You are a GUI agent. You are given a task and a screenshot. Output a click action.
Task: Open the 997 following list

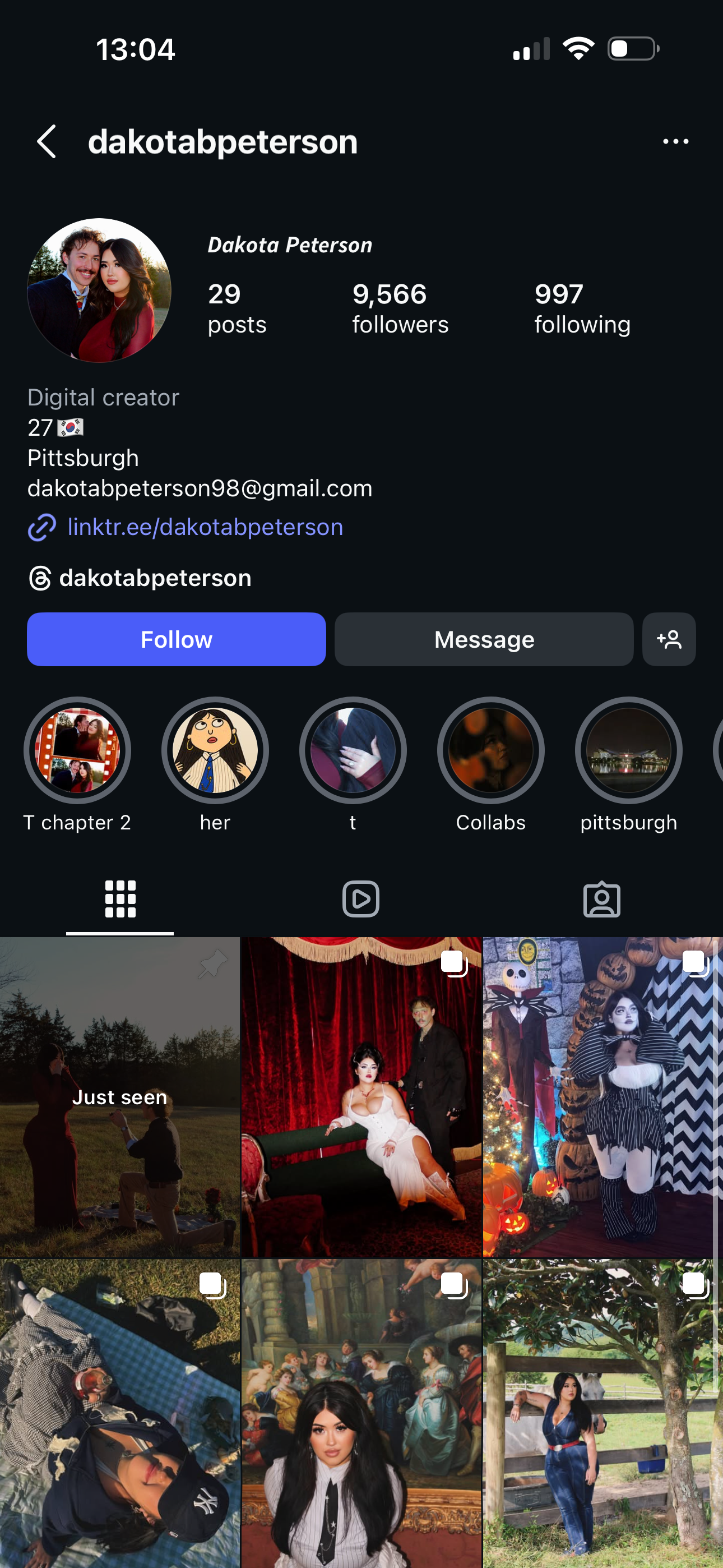click(x=582, y=308)
